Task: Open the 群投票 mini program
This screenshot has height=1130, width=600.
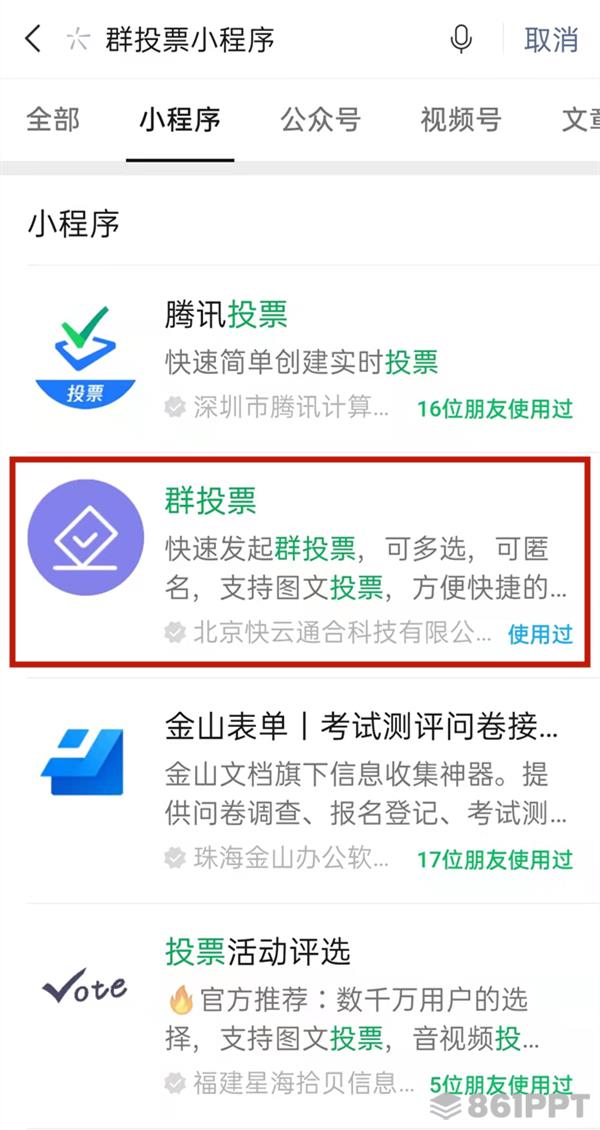Action: pos(300,564)
